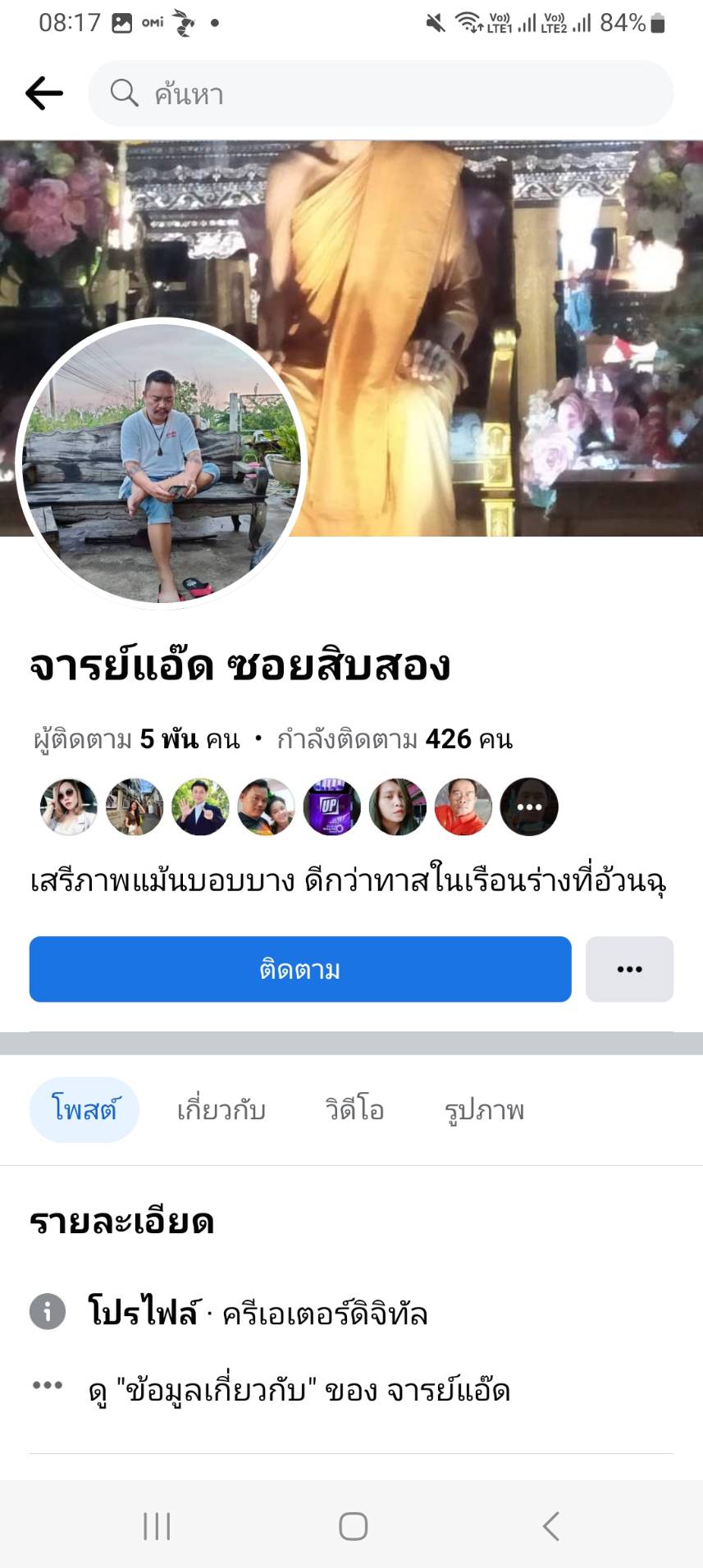This screenshot has height=1568, width=703.
Task: Tap the blue ติดตาม follow button
Action: click(300, 969)
